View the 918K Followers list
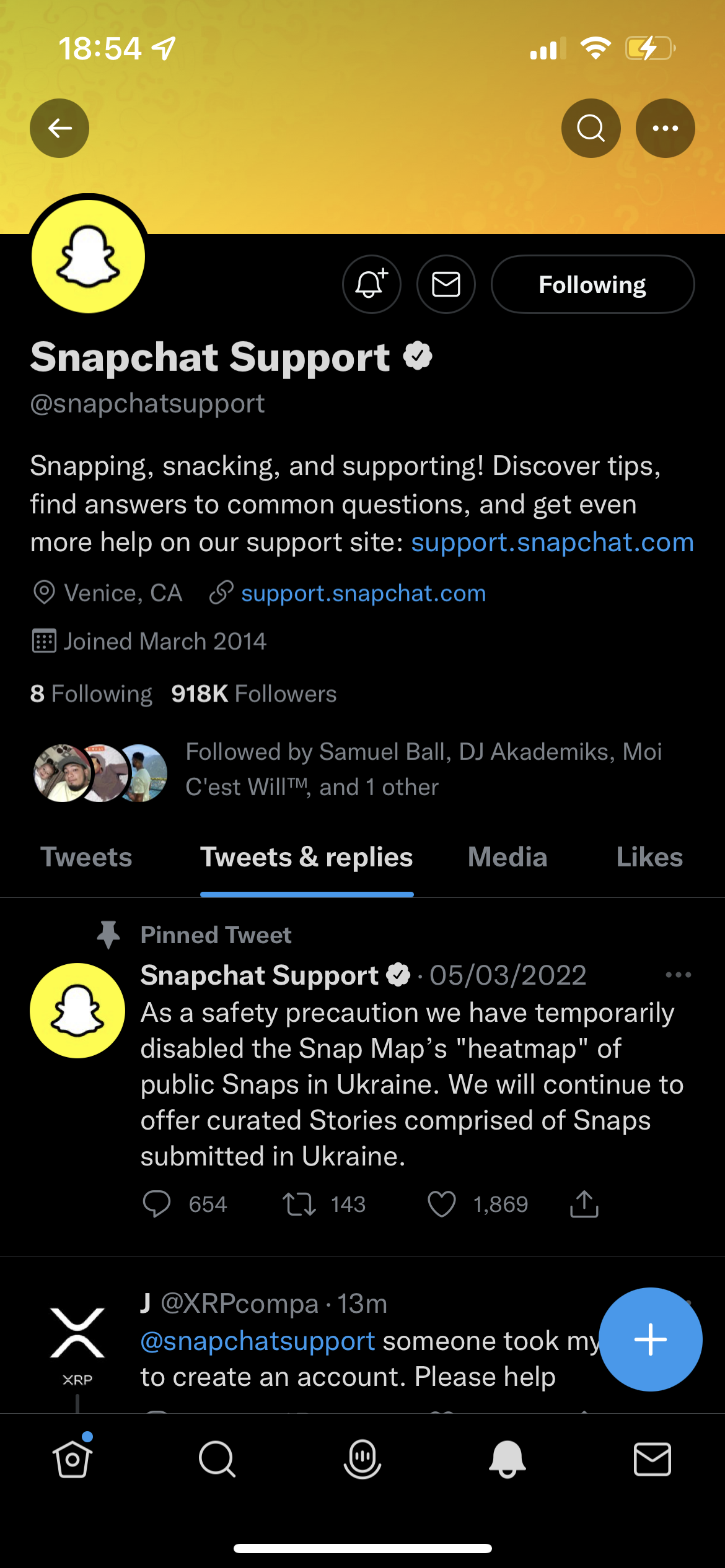This screenshot has width=725, height=1568. tap(253, 694)
